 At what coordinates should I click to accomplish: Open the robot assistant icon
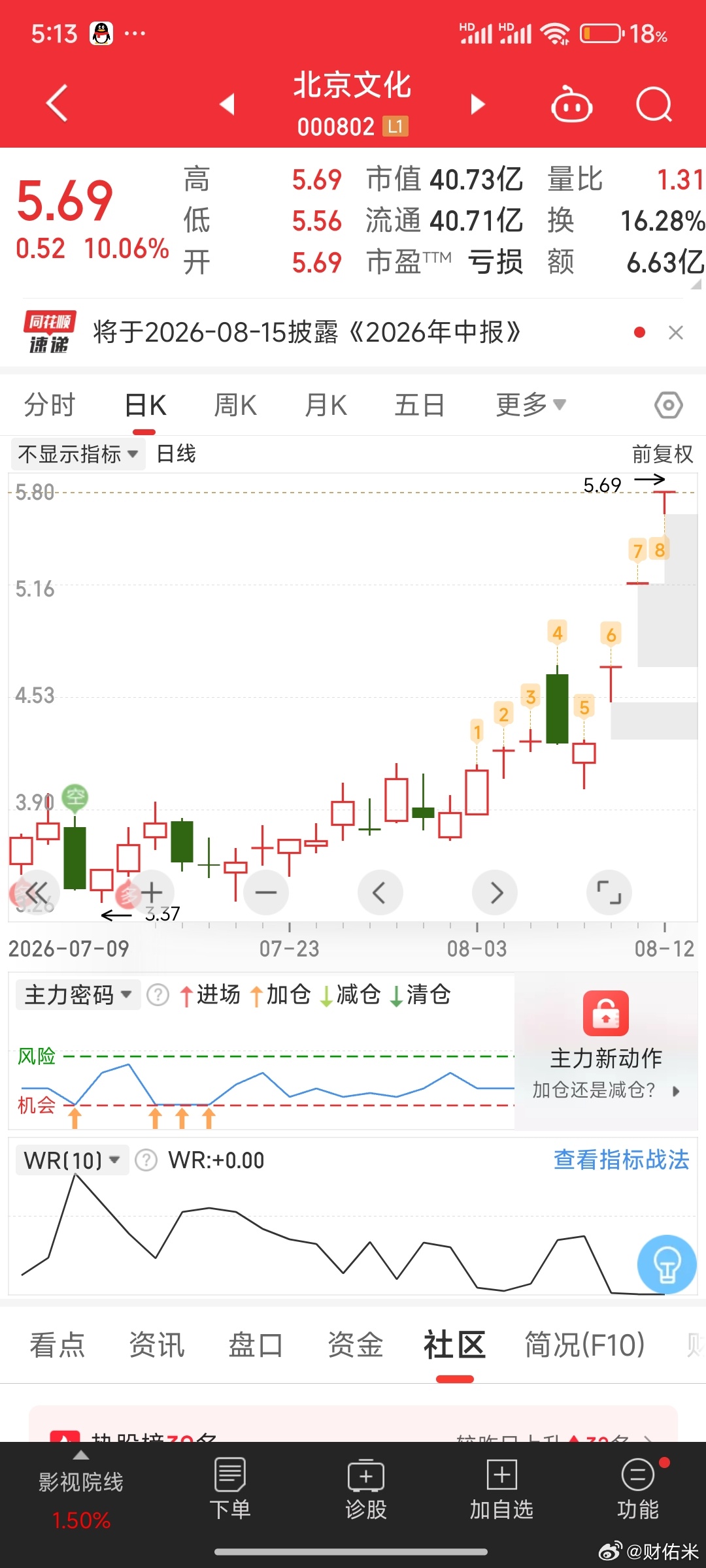click(572, 104)
